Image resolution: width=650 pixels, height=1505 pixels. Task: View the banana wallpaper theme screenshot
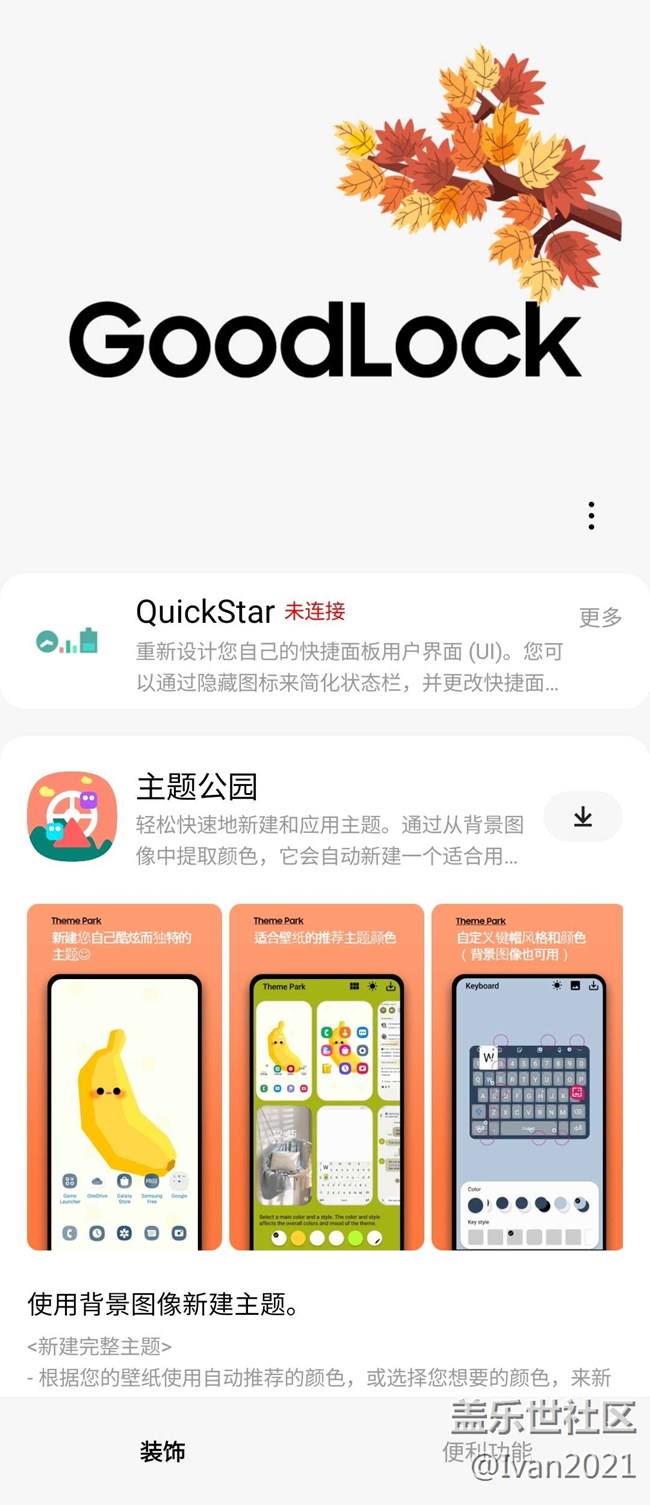pyautogui.click(x=124, y=1077)
